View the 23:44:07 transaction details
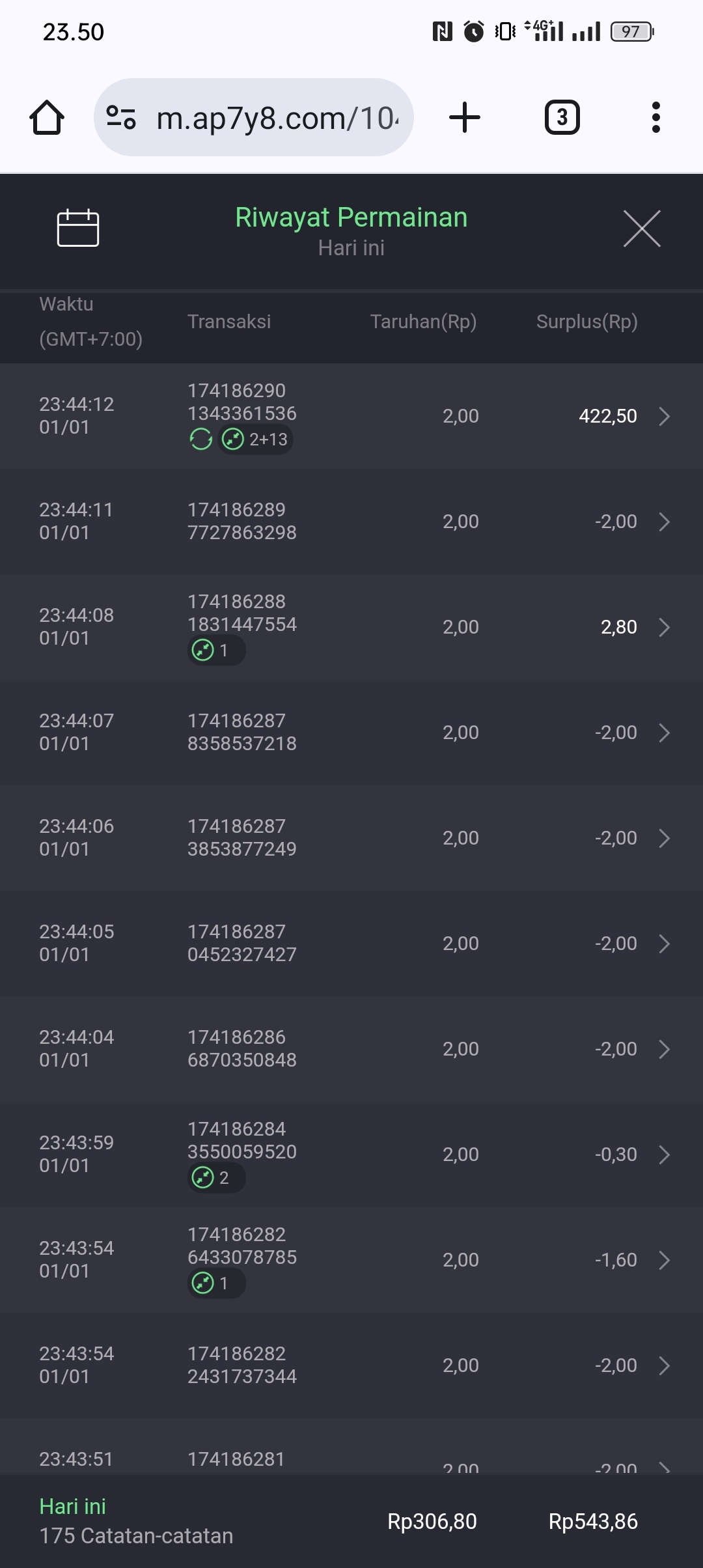703x1568 pixels. point(351,733)
